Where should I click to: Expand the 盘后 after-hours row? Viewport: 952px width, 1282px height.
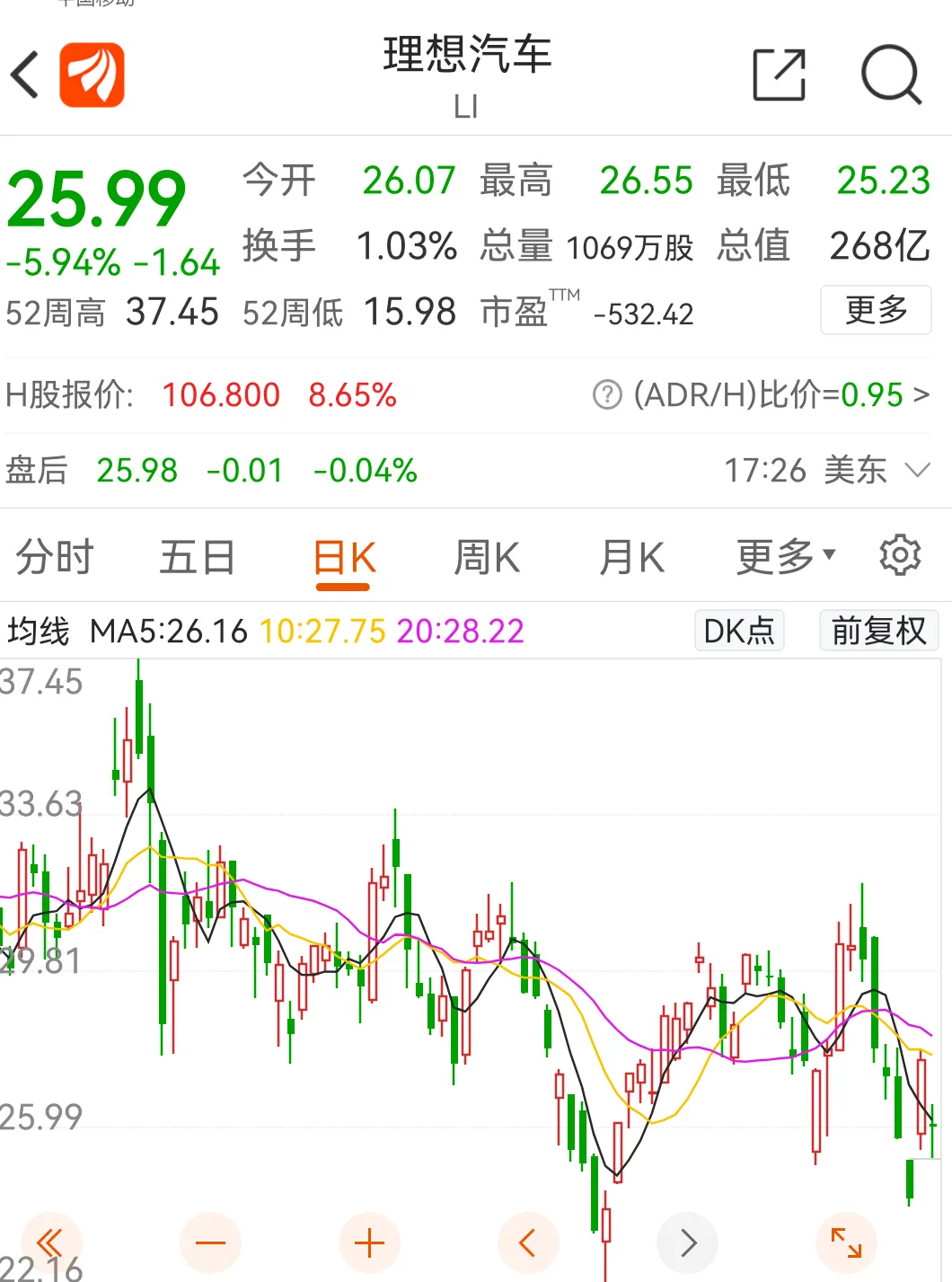917,470
